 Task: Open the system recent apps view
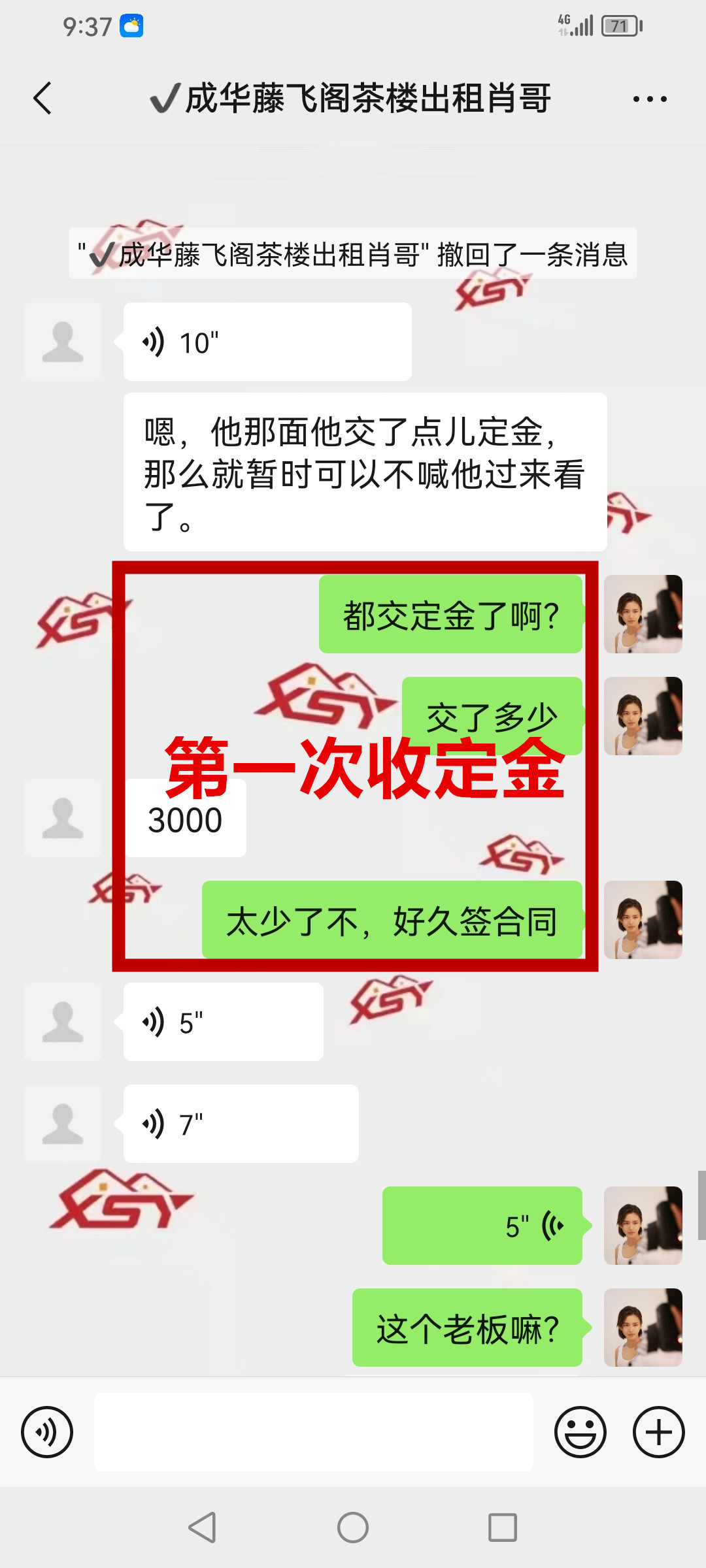coord(503,1527)
